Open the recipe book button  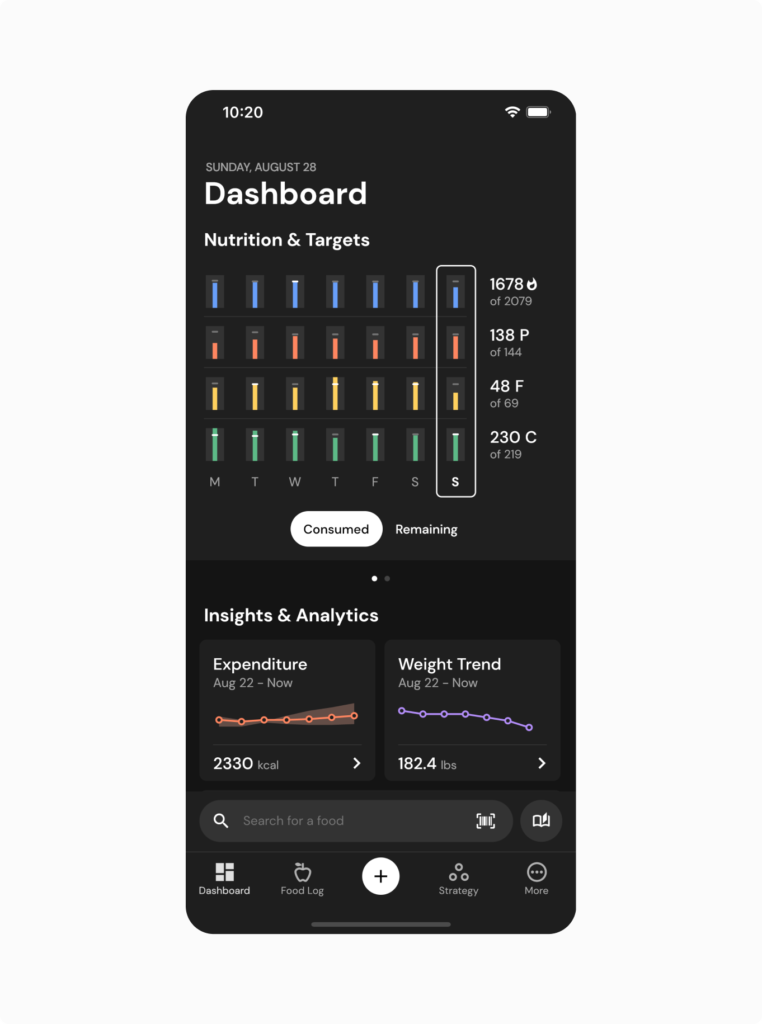pos(541,821)
